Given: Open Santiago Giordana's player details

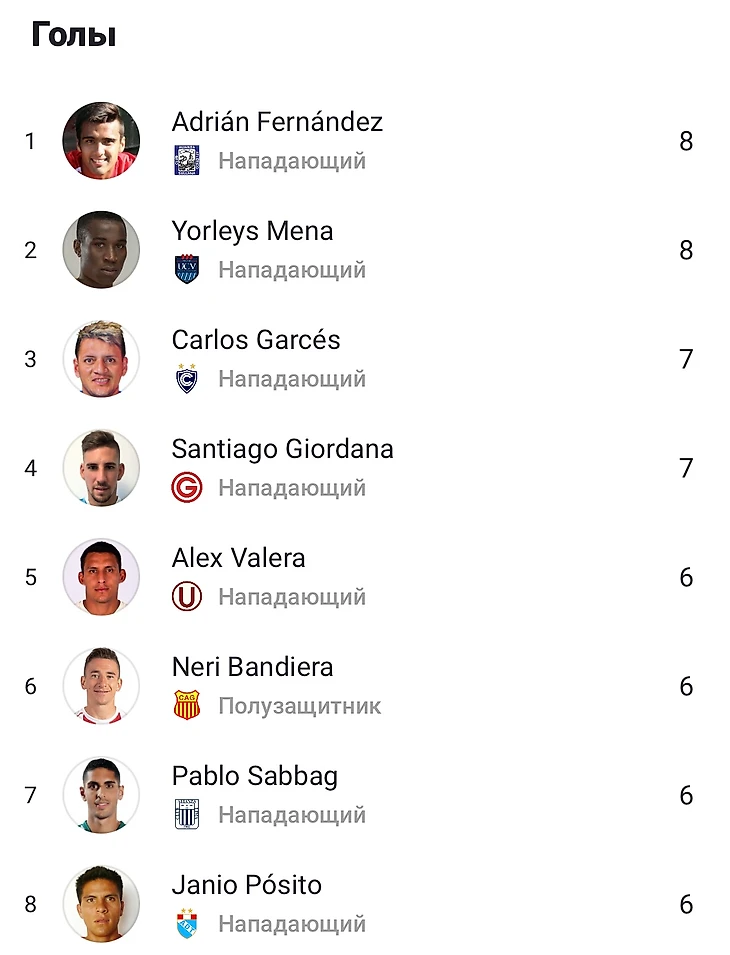Looking at the screenshot, I should point(282,450).
